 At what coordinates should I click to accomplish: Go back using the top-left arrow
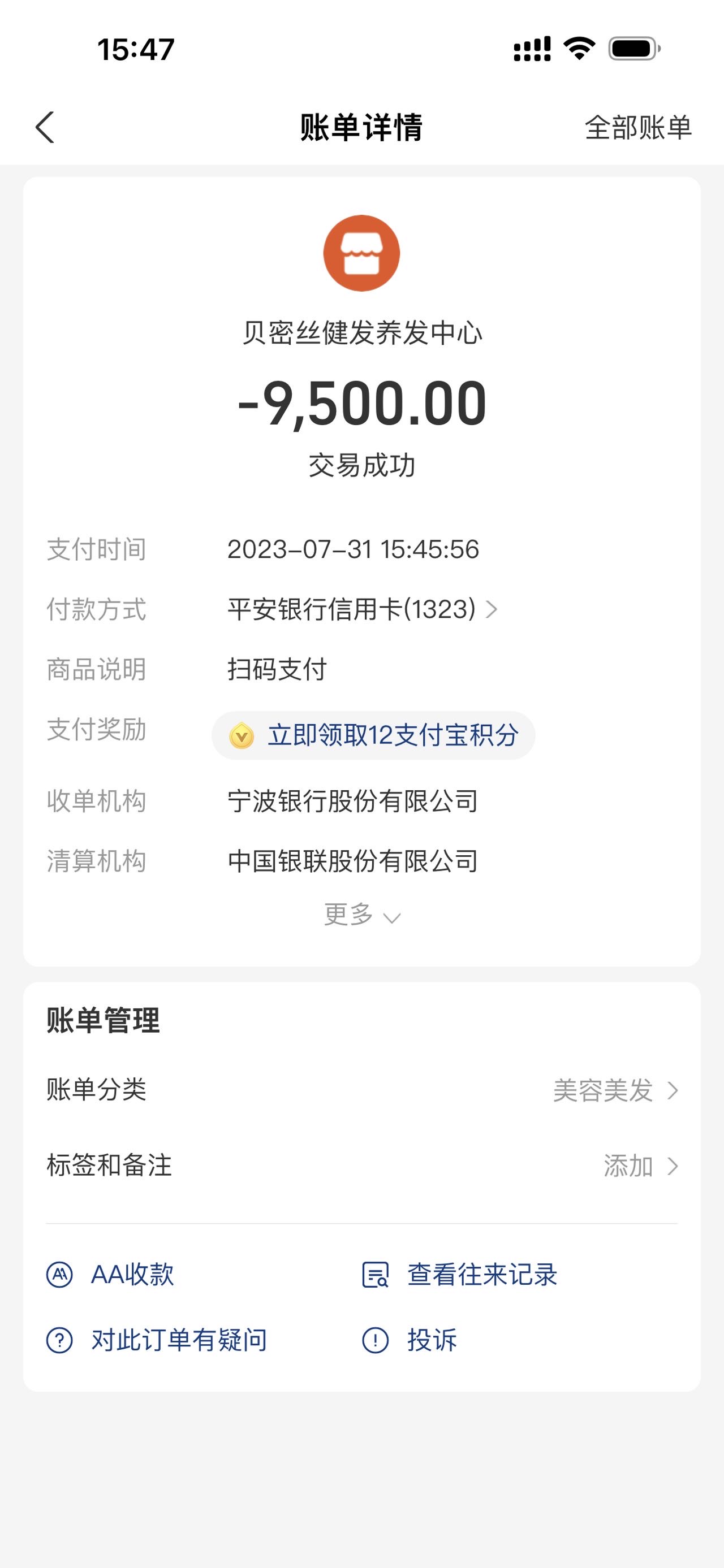coord(45,127)
